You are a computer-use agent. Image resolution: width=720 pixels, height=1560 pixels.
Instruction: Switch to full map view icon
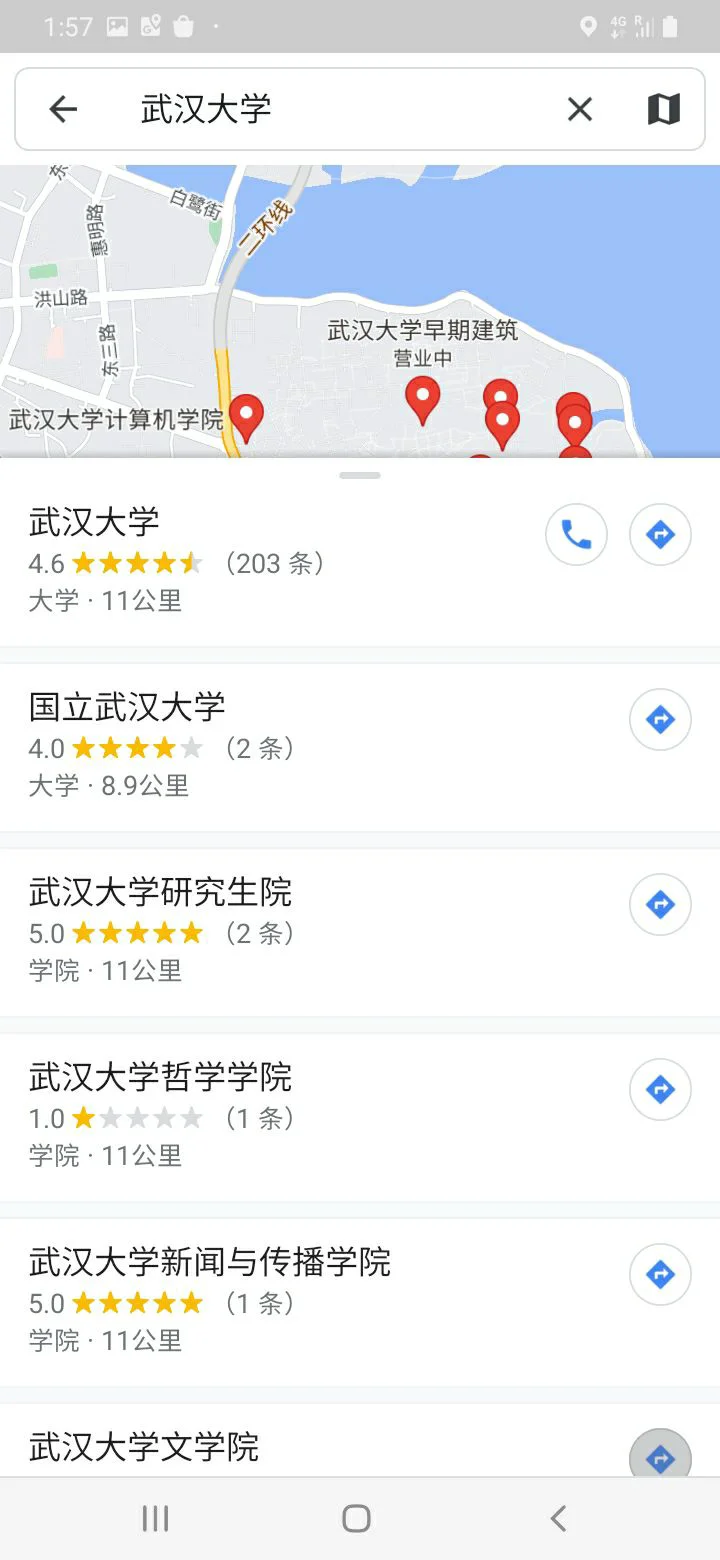click(x=664, y=109)
